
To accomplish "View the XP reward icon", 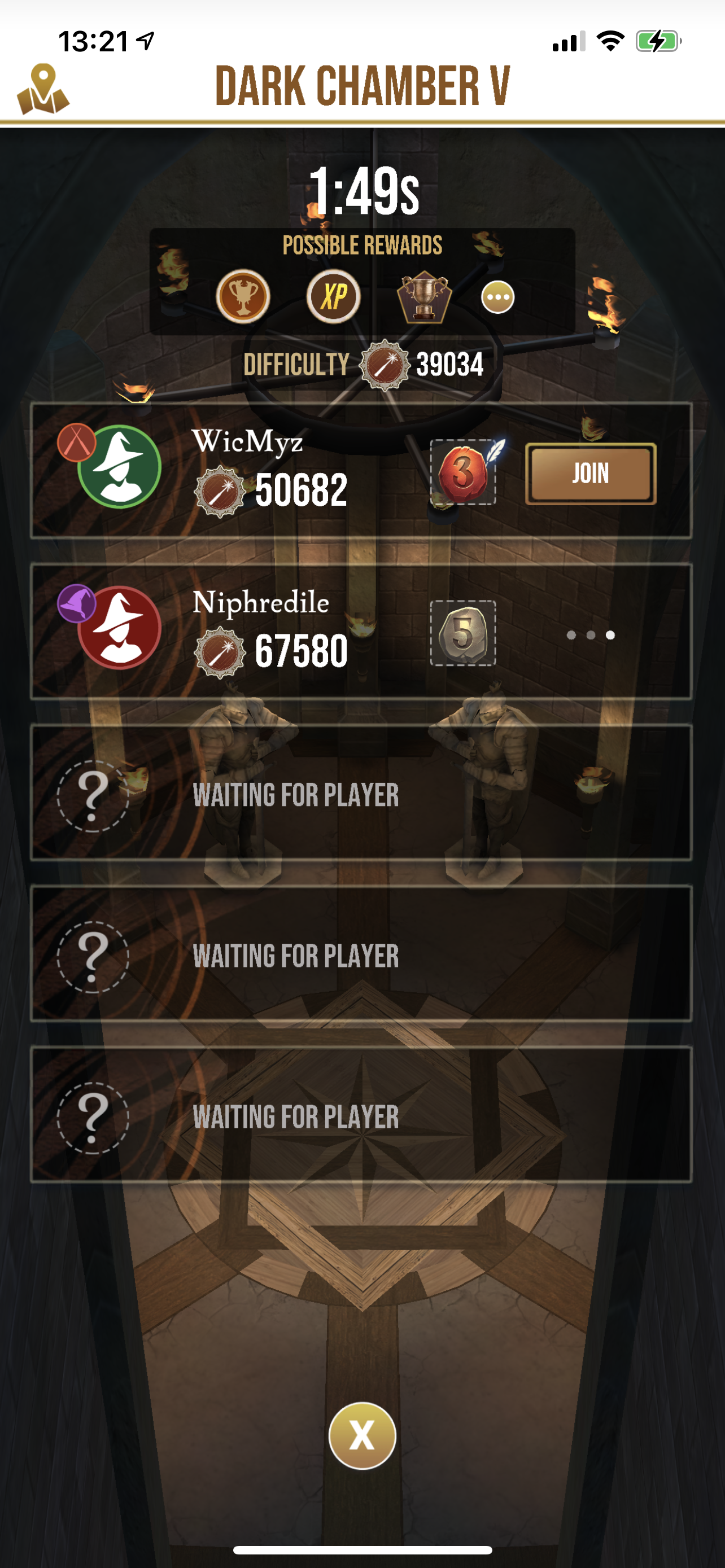I will tap(333, 296).
